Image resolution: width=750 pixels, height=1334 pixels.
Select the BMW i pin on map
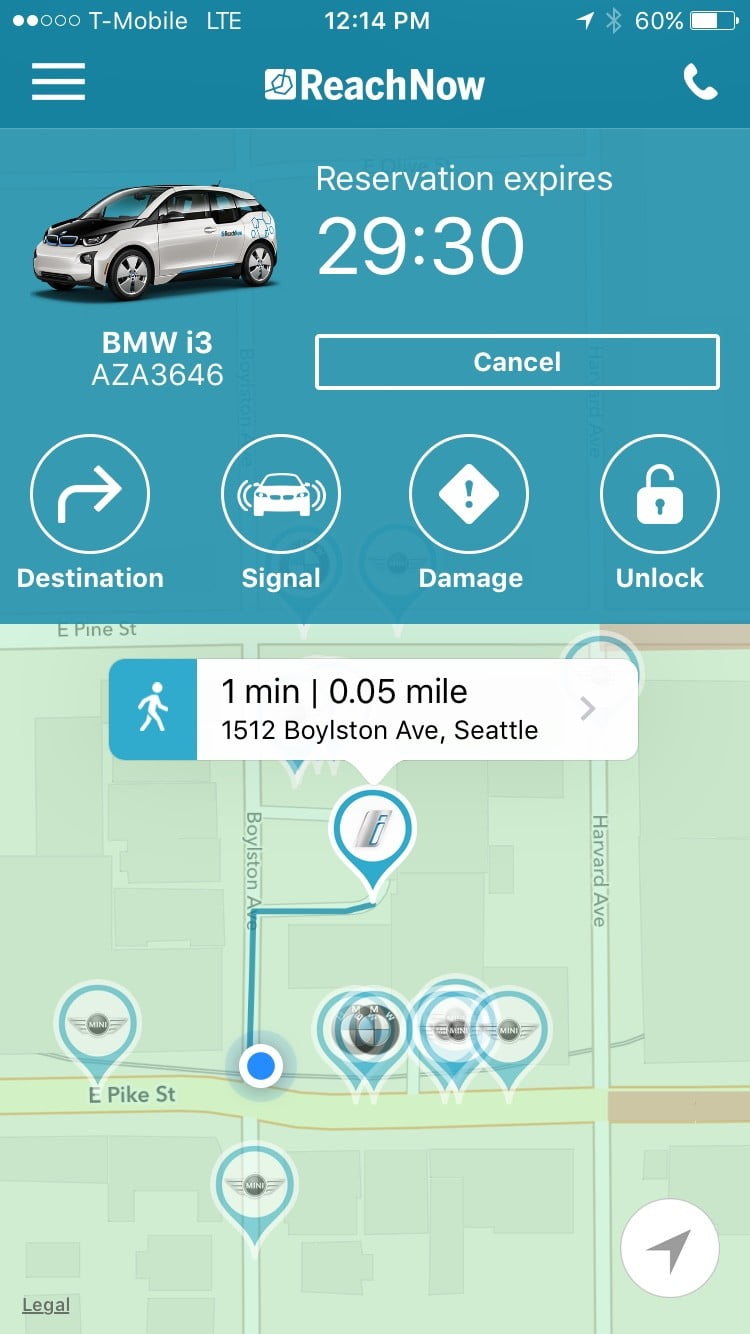(x=373, y=830)
